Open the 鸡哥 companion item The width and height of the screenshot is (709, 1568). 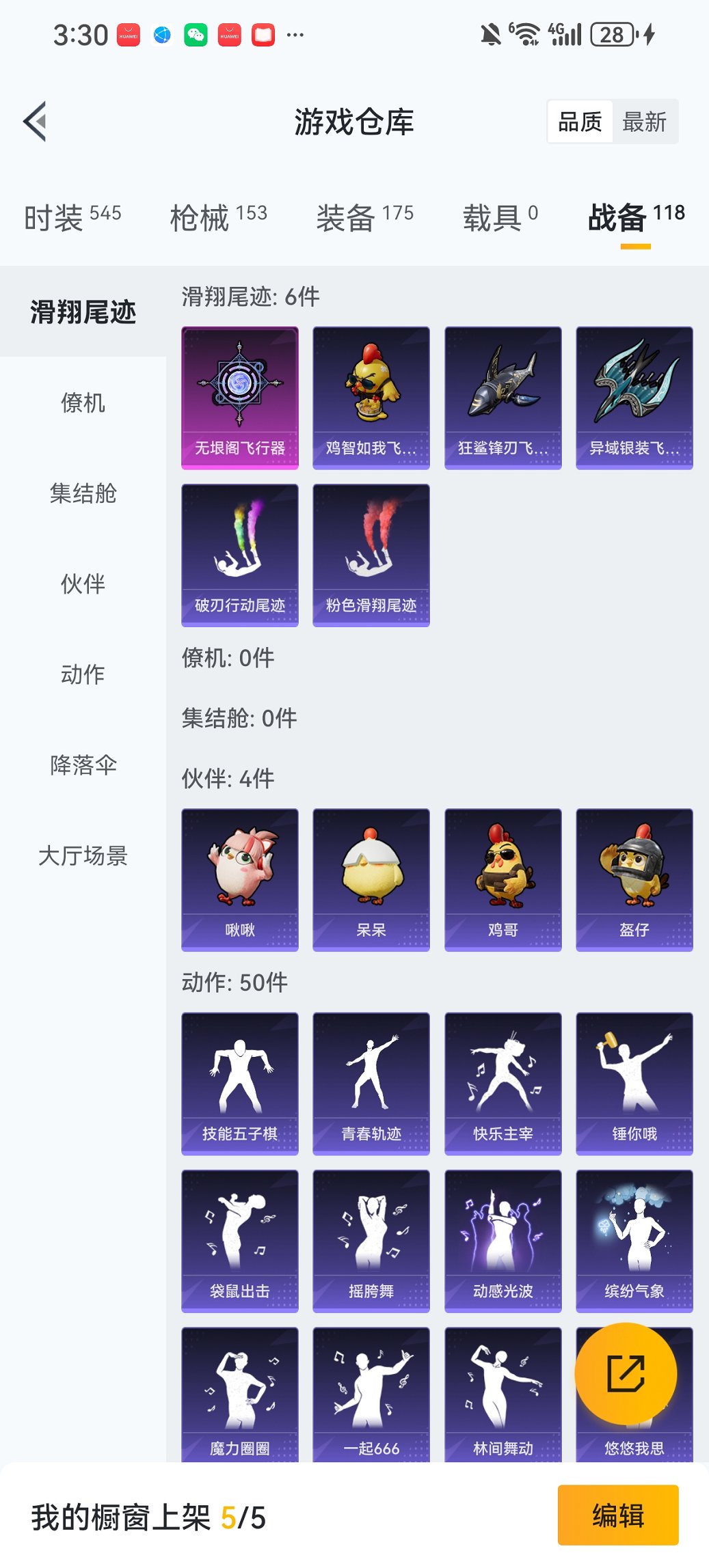[503, 879]
